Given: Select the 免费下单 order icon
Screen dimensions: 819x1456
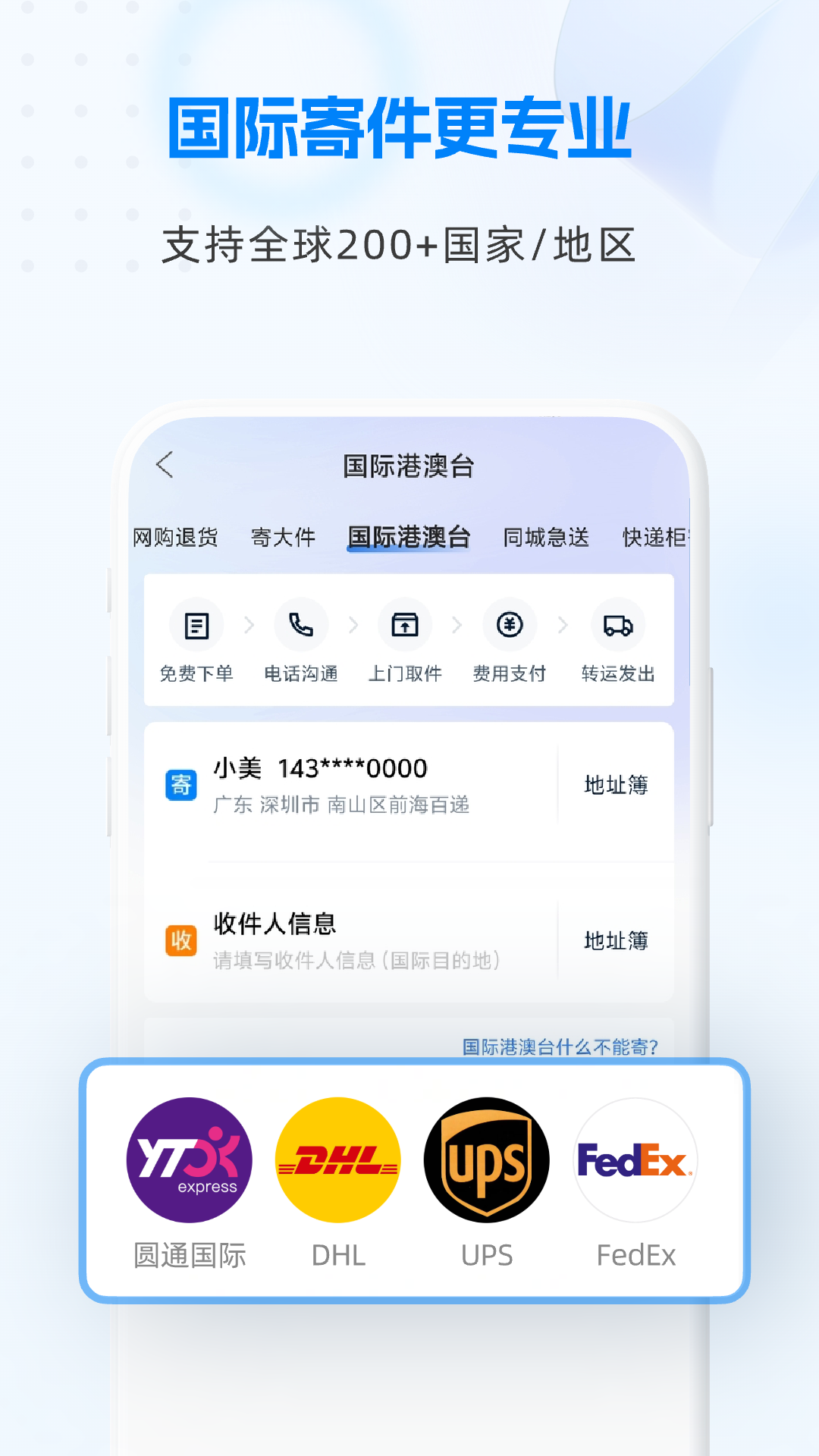Looking at the screenshot, I should [196, 625].
